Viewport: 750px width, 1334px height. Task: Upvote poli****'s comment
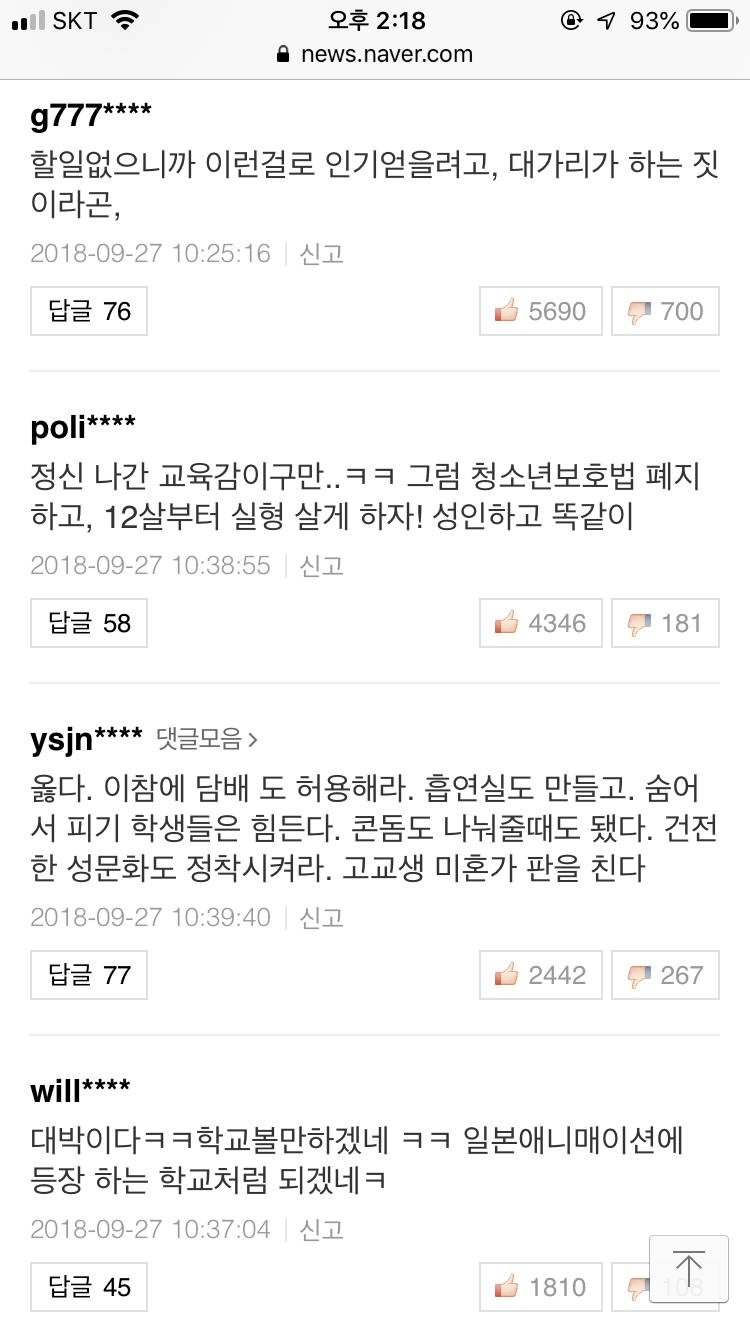(541, 624)
